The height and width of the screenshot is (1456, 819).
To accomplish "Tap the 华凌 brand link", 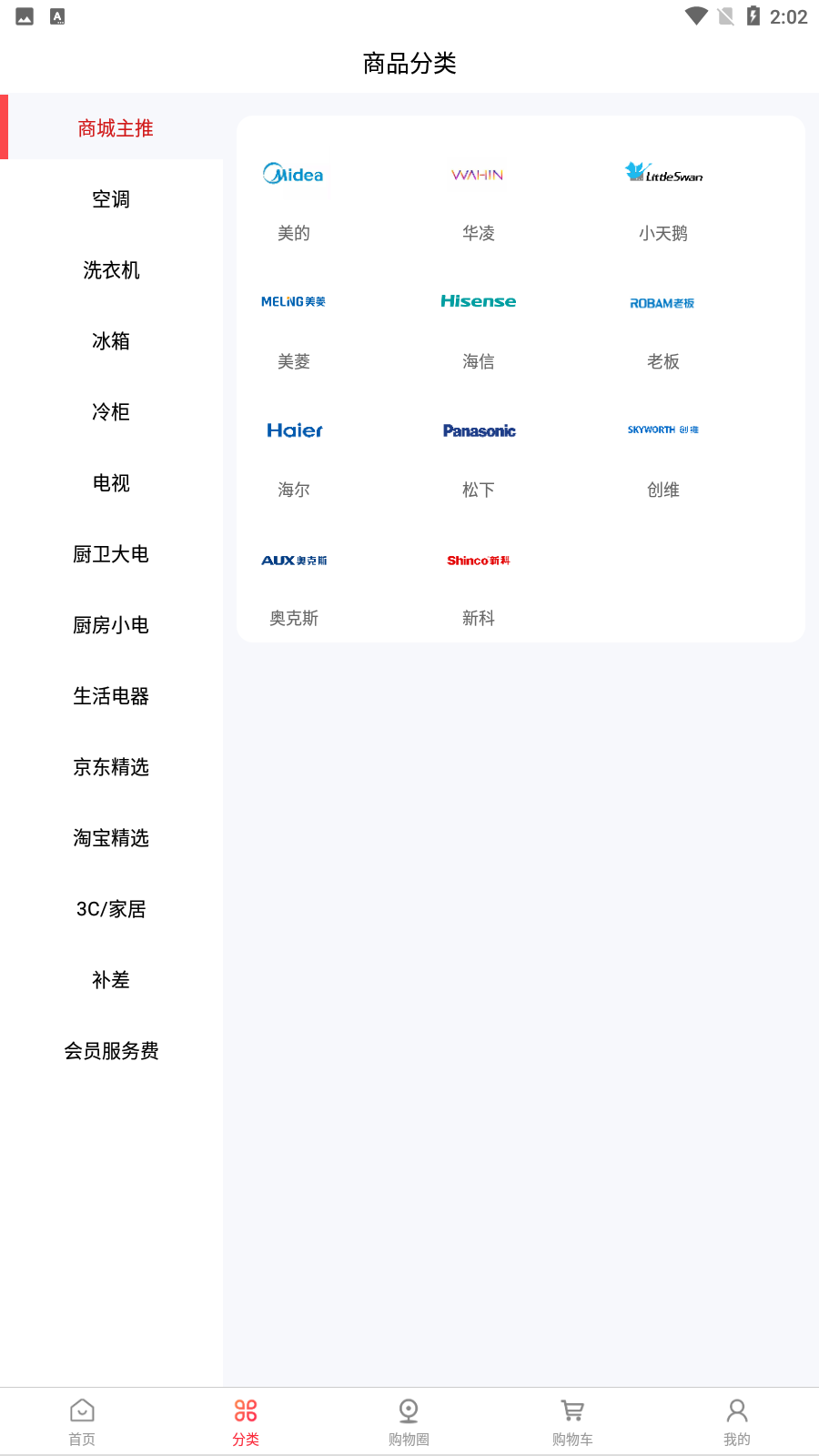I will 478,232.
